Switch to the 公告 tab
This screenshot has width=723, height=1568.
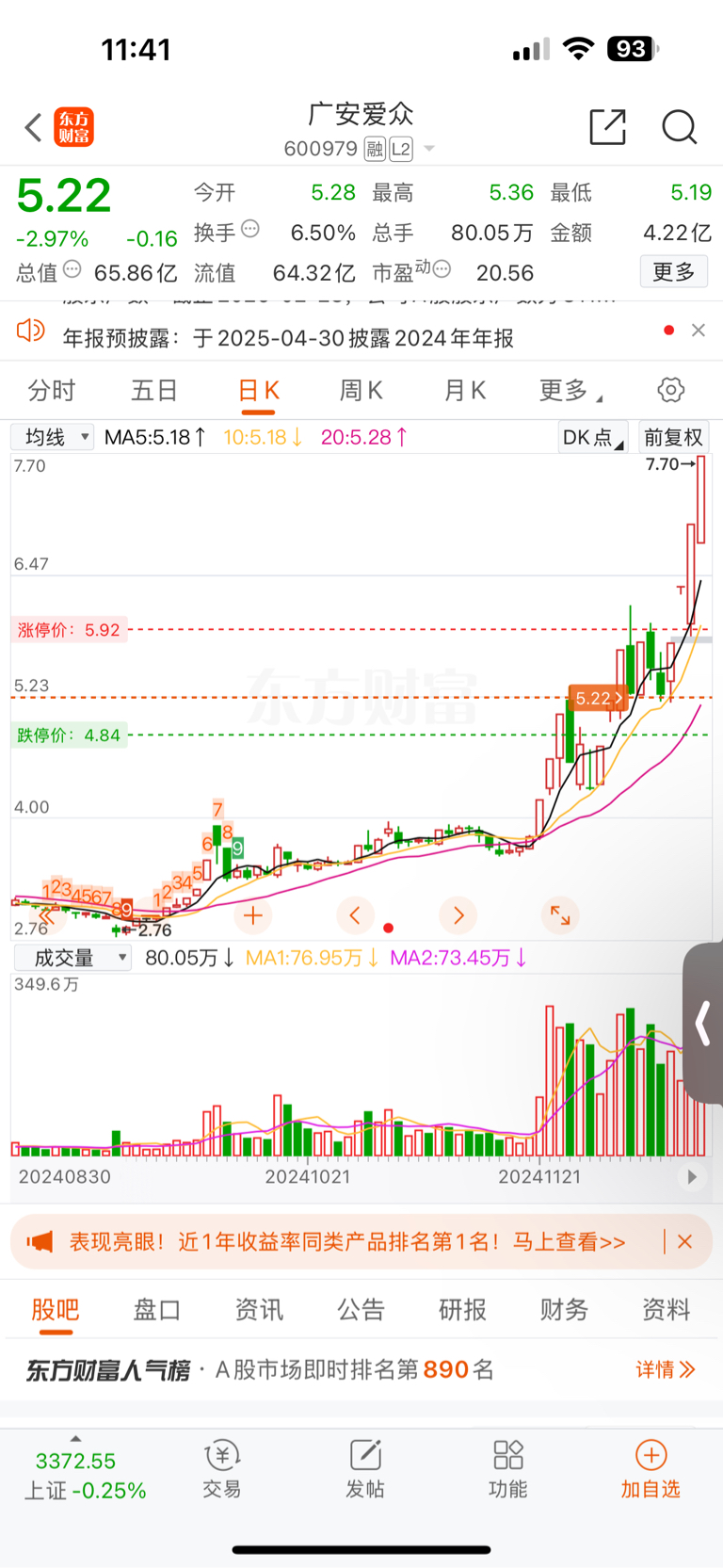pos(361,1310)
